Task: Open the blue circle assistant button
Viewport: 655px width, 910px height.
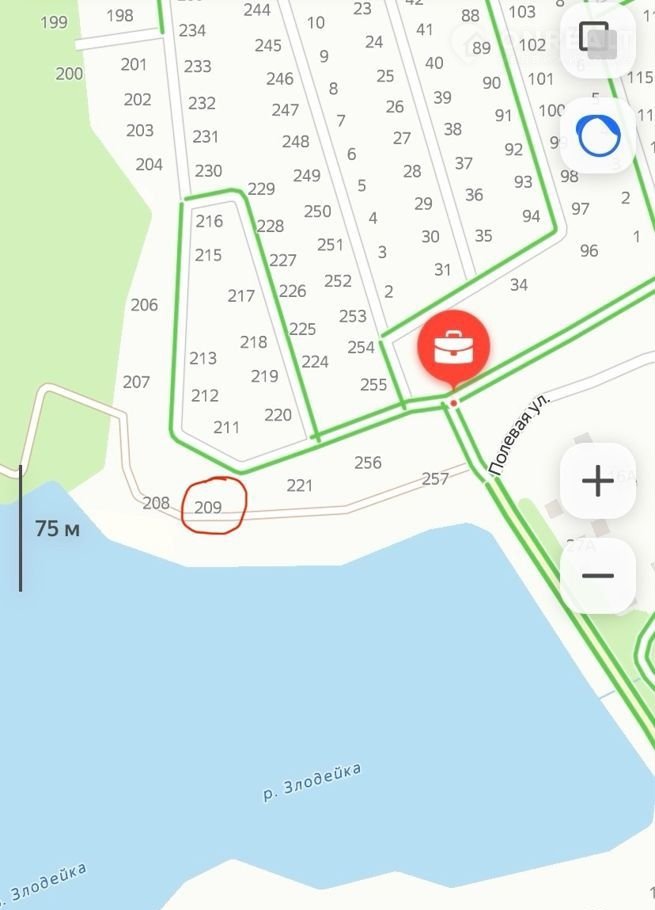Action: click(x=598, y=137)
